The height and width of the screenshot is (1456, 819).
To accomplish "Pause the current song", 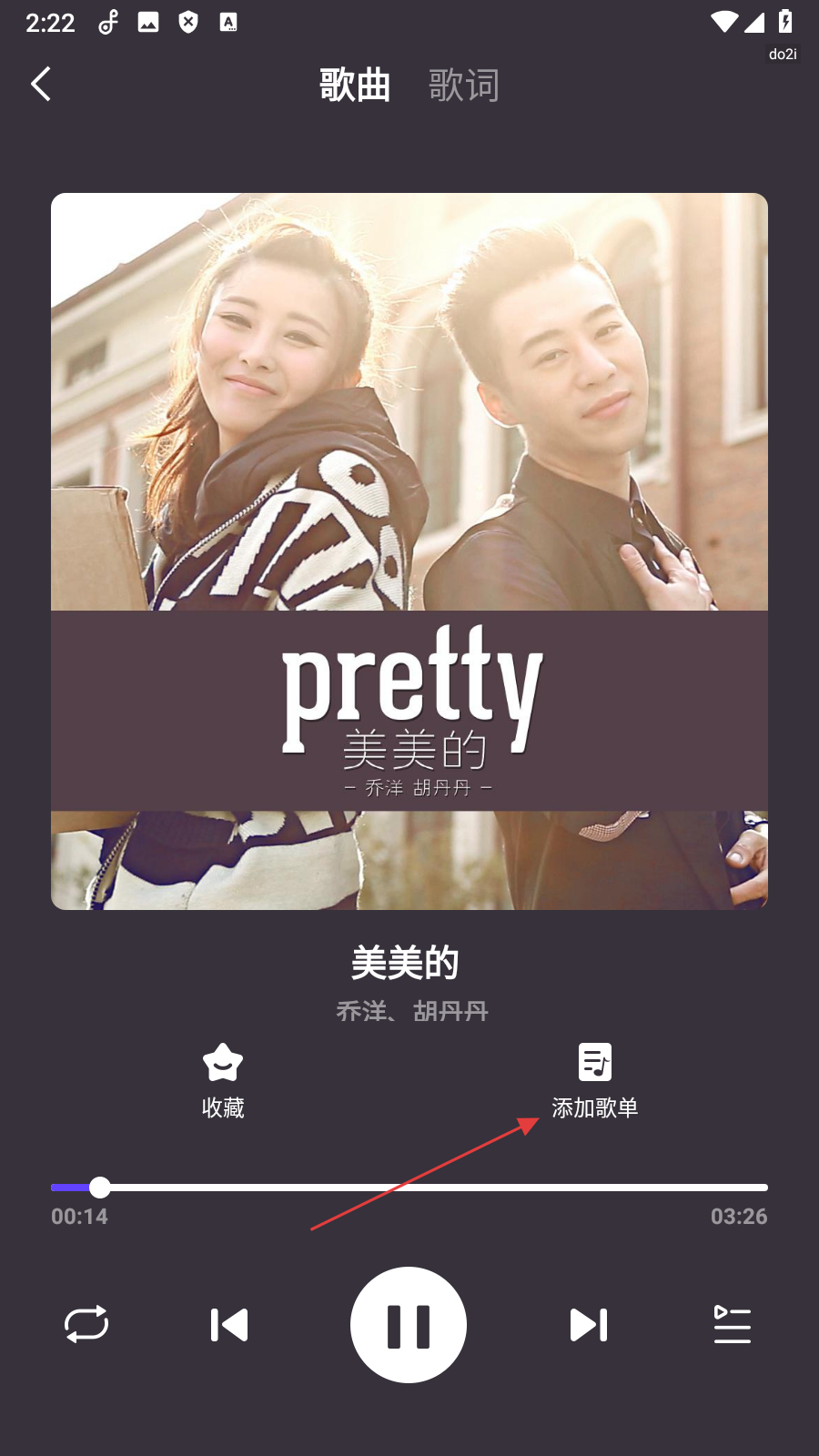I will pos(409,1325).
